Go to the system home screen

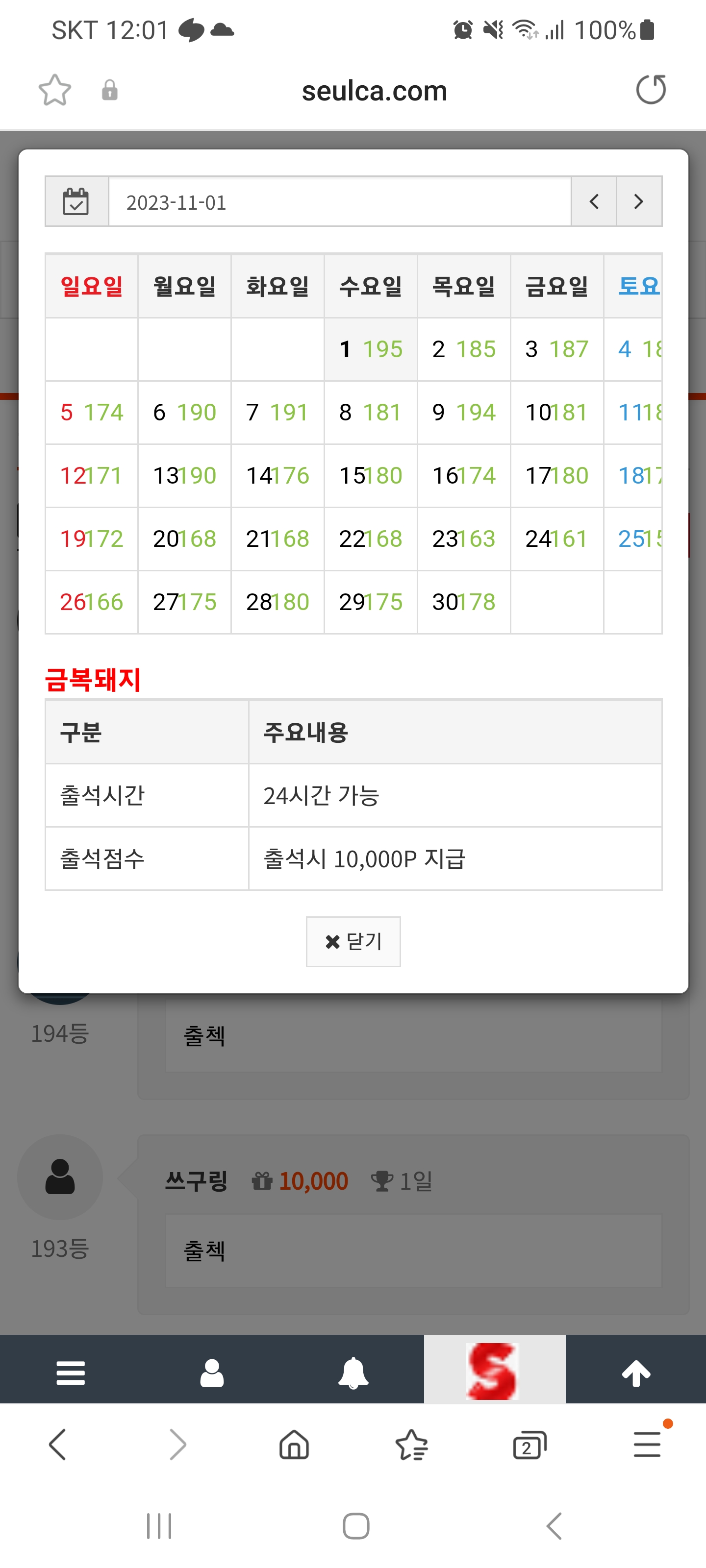click(x=356, y=1525)
